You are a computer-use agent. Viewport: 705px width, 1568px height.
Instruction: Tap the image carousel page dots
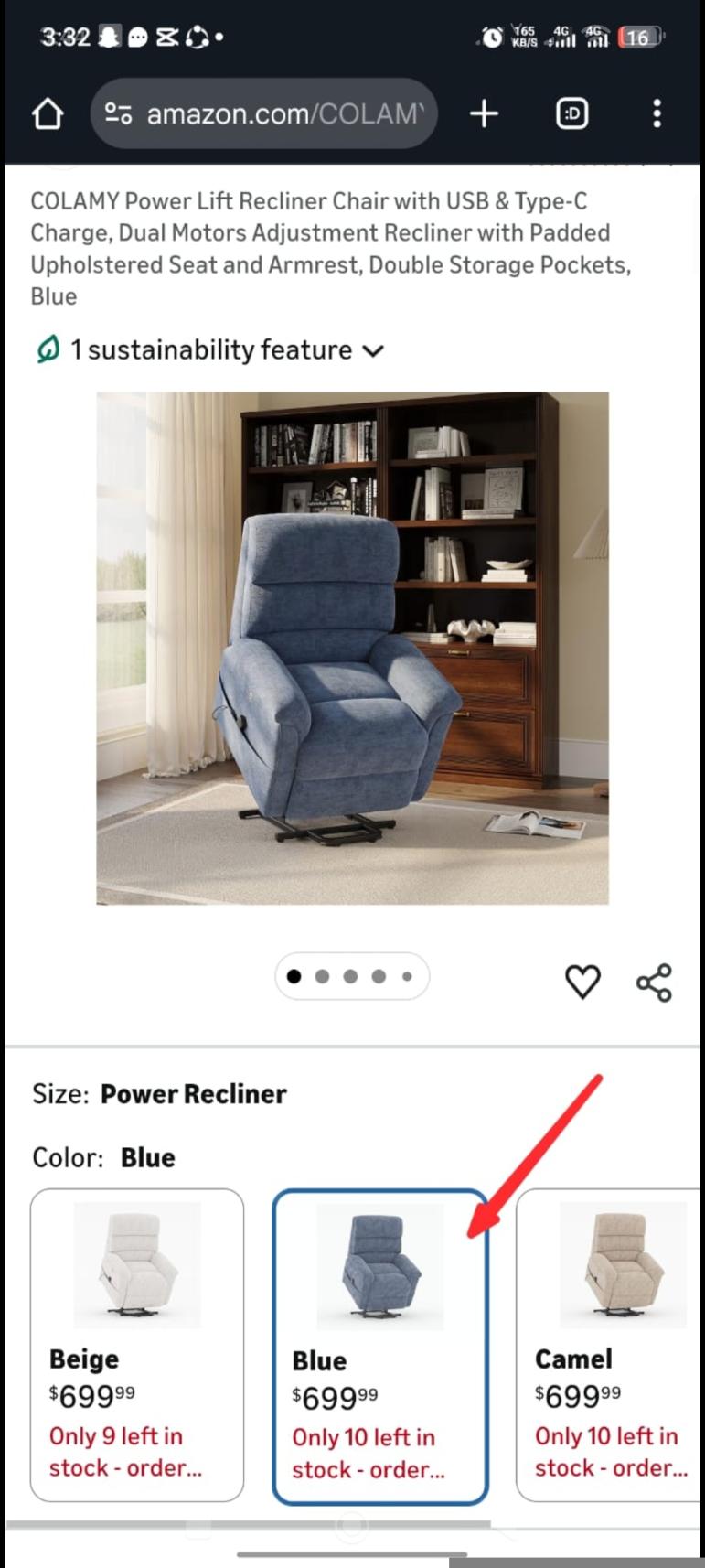pyautogui.click(x=352, y=976)
